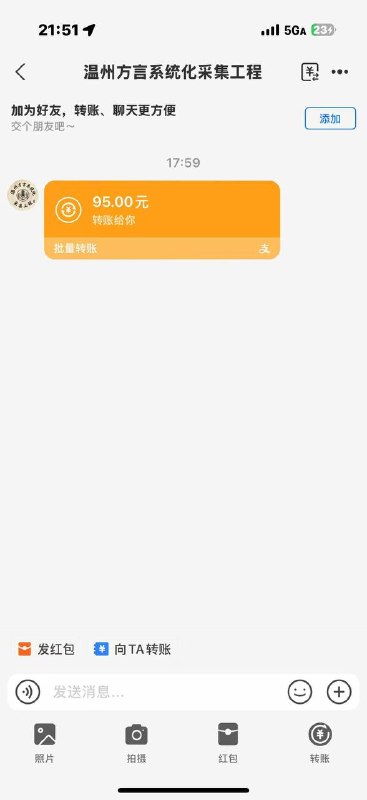This screenshot has width=367, height=800.
Task: Open 拍摄 to take a picture
Action: pyautogui.click(x=136, y=743)
